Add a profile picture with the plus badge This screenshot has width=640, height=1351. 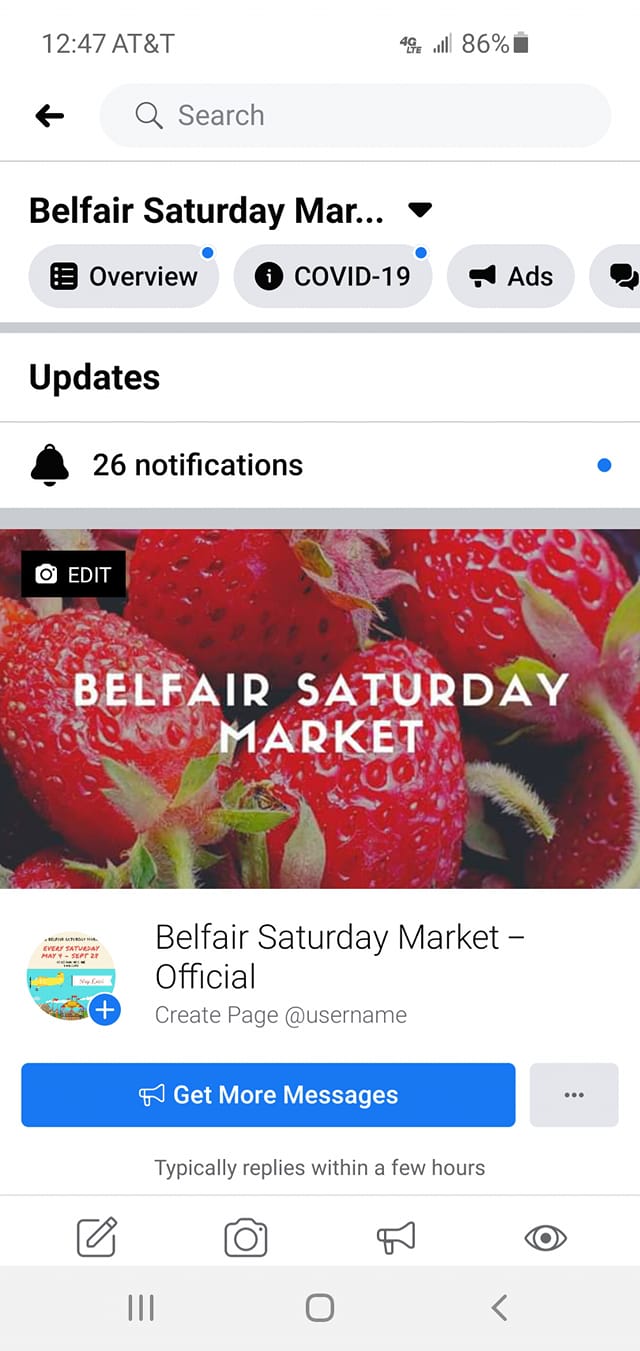tap(104, 1010)
